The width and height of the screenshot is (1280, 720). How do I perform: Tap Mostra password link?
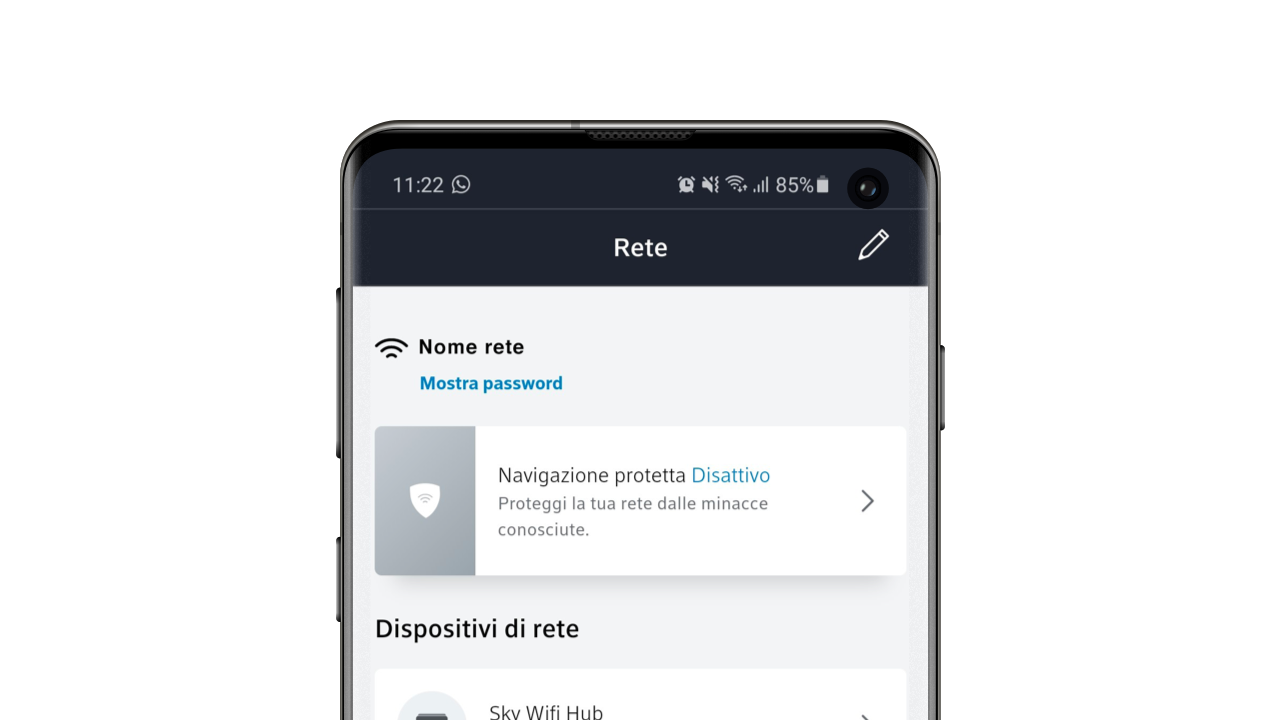point(491,383)
